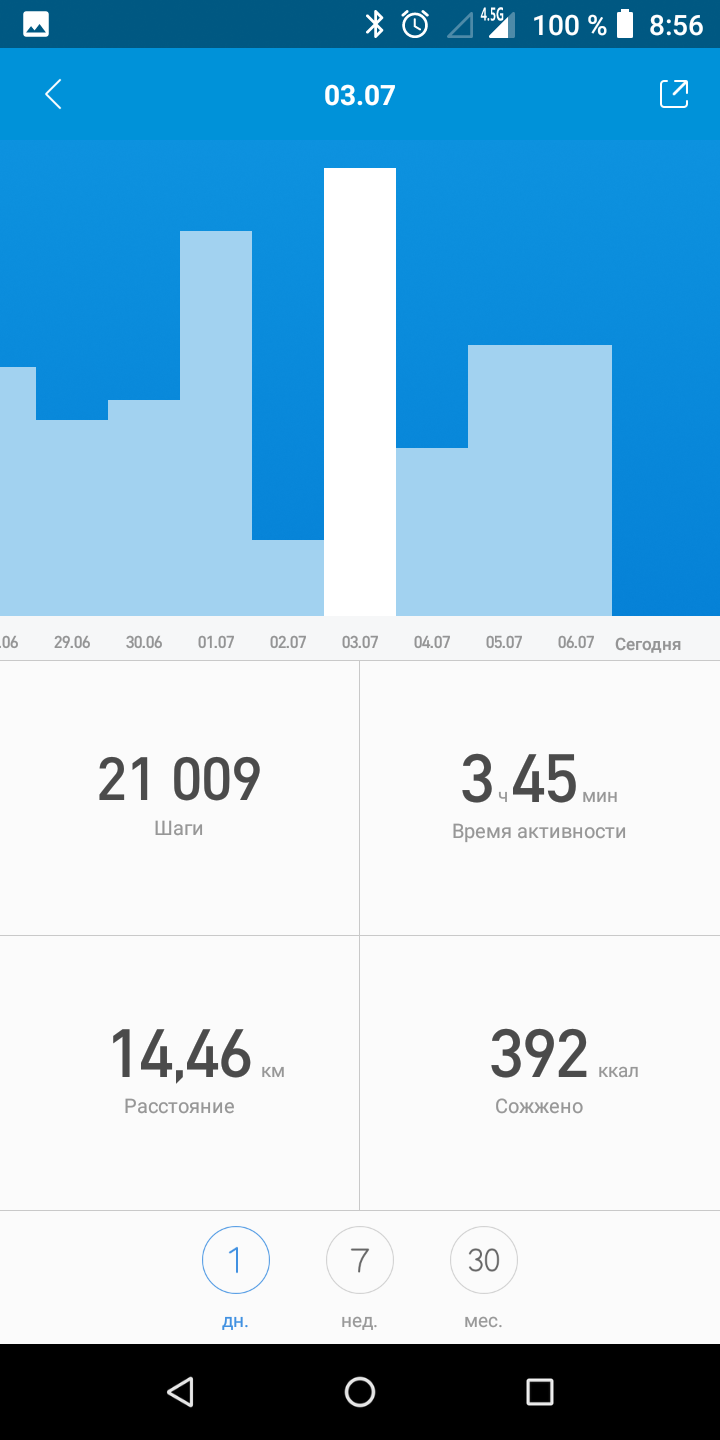The image size is (720, 1440).
Task: Open recent apps from navigation bar
Action: pyautogui.click(x=540, y=1392)
